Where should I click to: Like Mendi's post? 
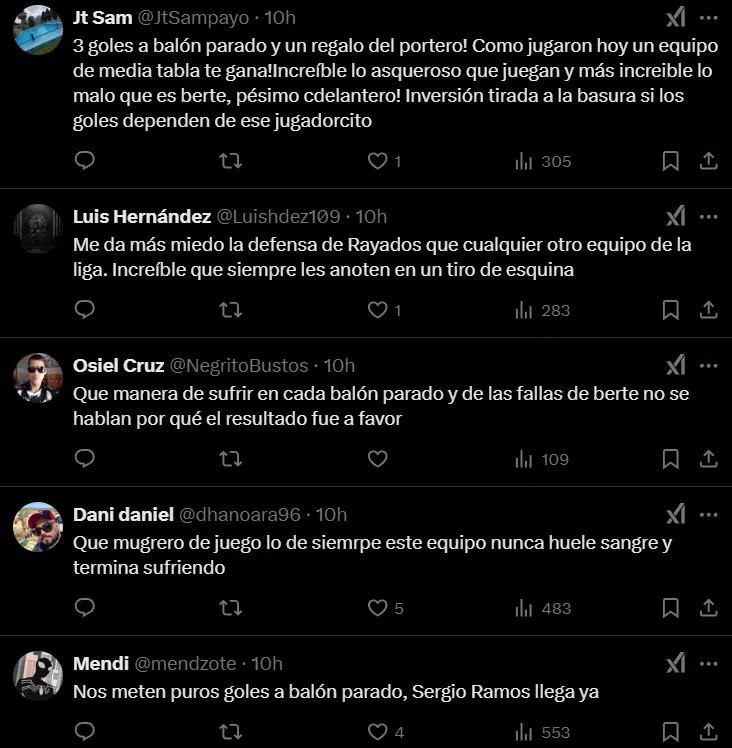pos(377,733)
